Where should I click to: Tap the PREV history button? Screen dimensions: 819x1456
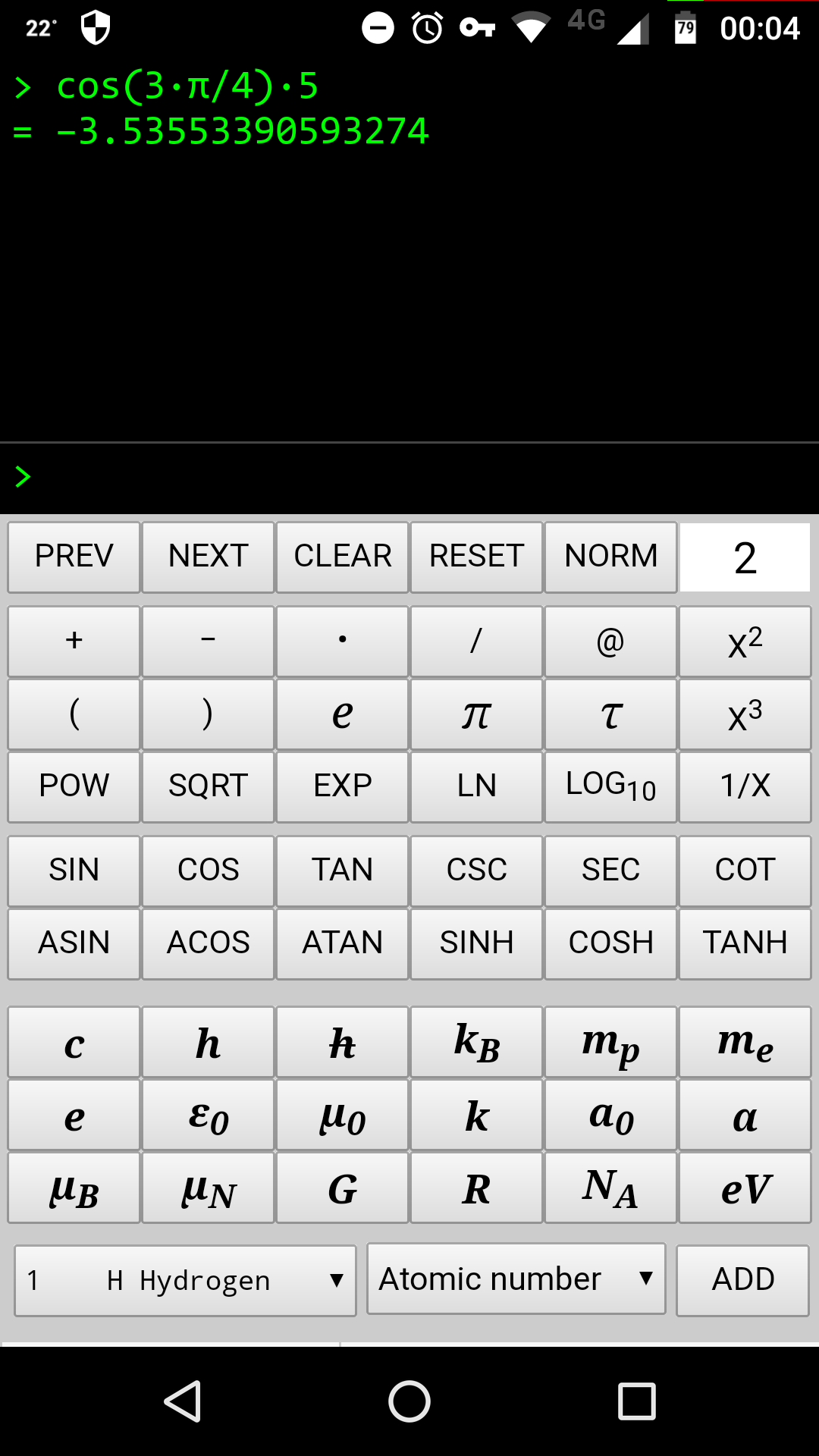[x=74, y=557]
